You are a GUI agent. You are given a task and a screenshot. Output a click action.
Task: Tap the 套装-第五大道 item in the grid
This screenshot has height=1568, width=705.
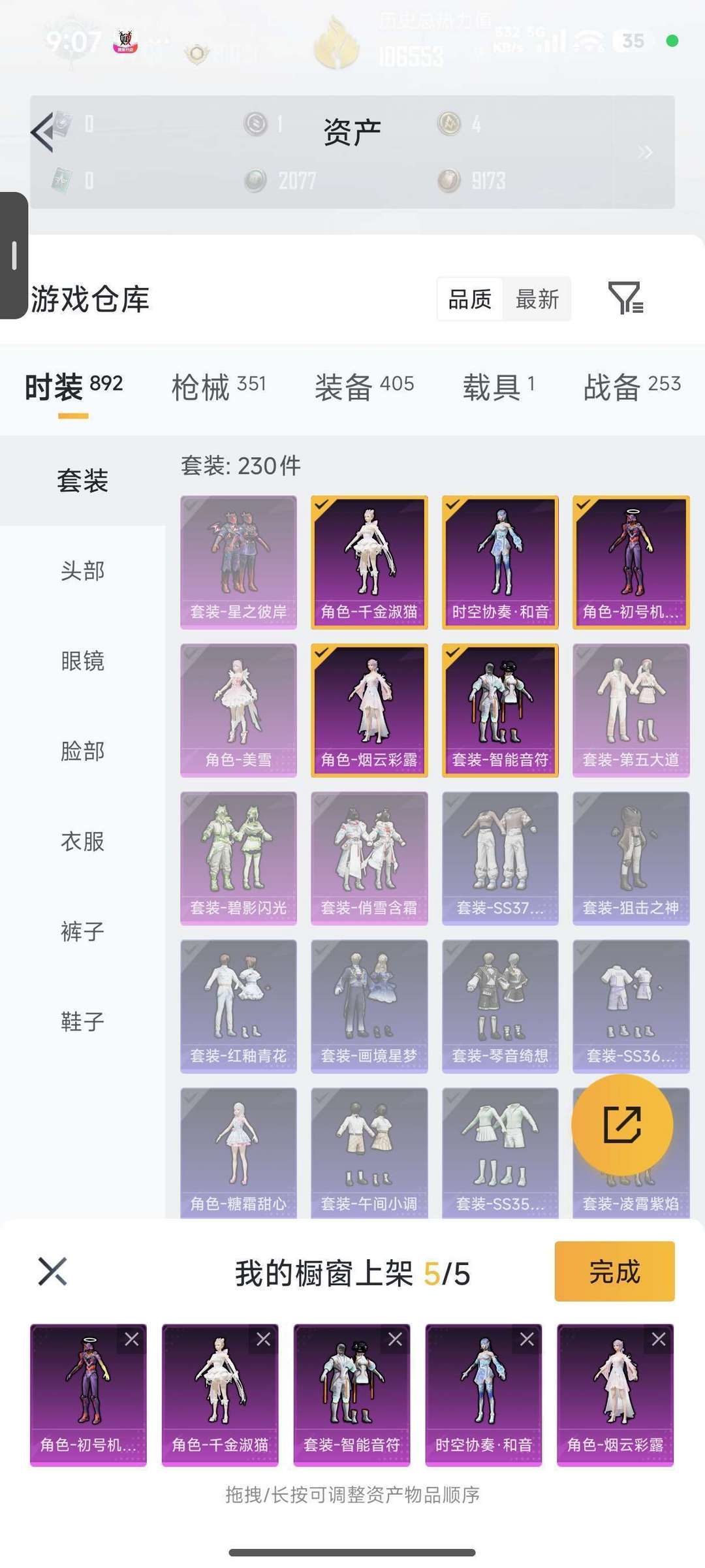pyautogui.click(x=631, y=711)
